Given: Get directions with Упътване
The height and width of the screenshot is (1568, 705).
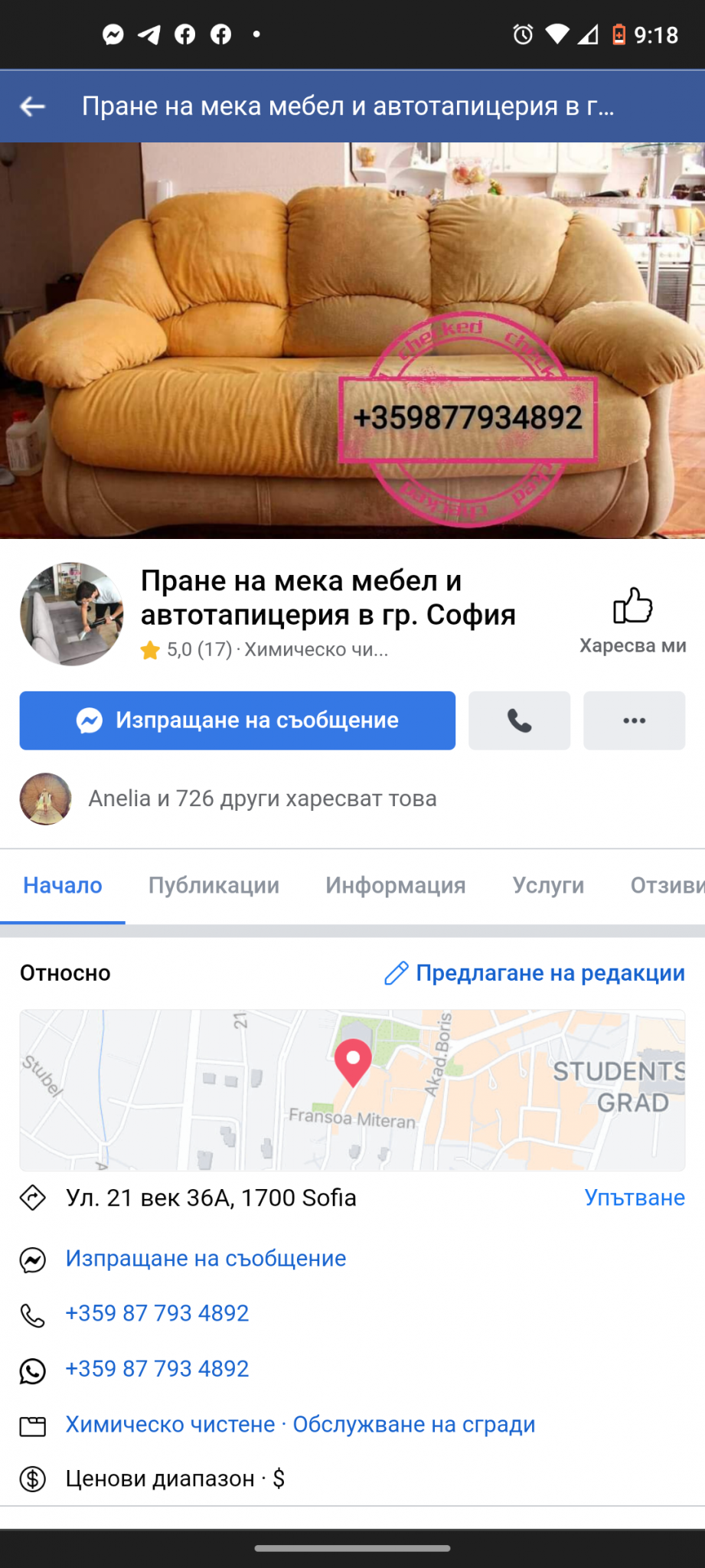Looking at the screenshot, I should 635,1197.
